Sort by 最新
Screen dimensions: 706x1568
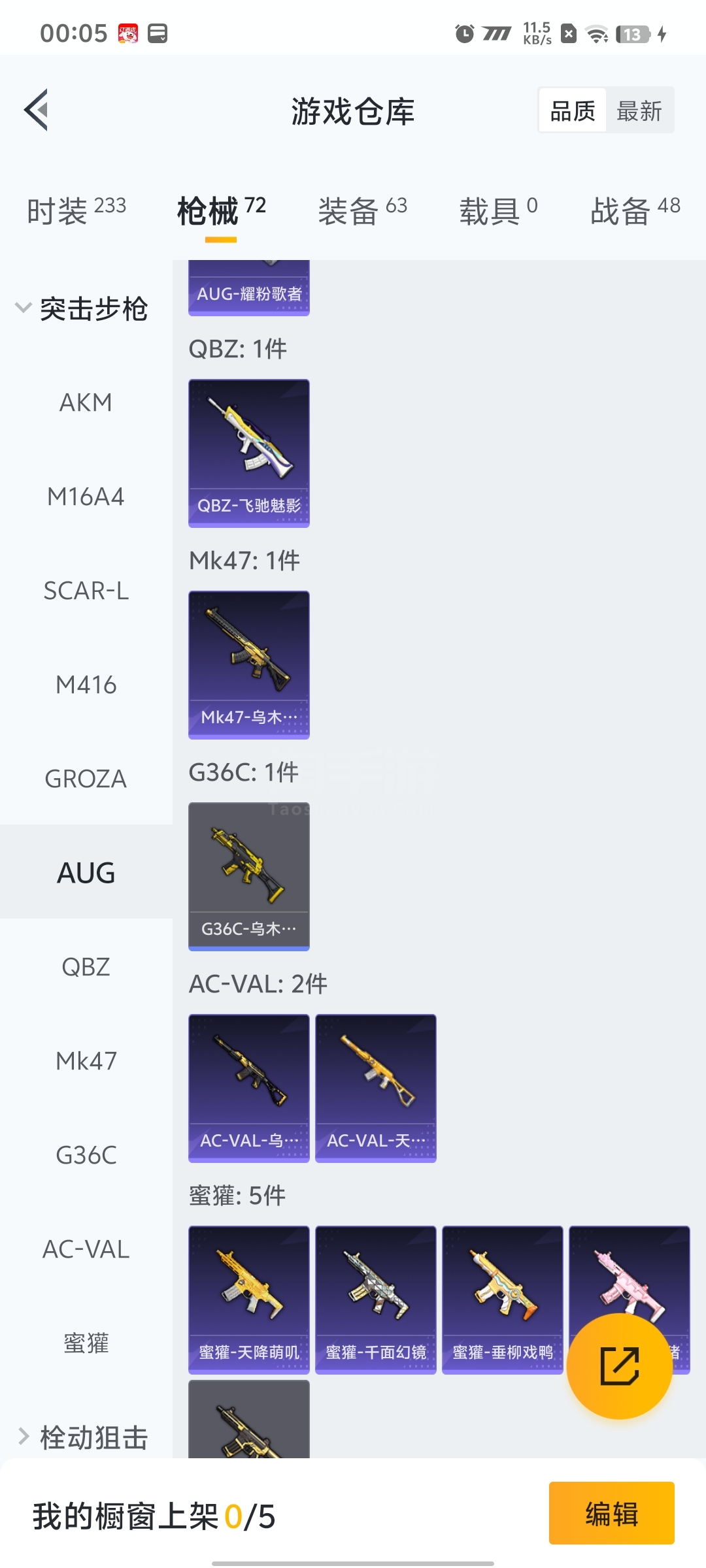coord(639,110)
